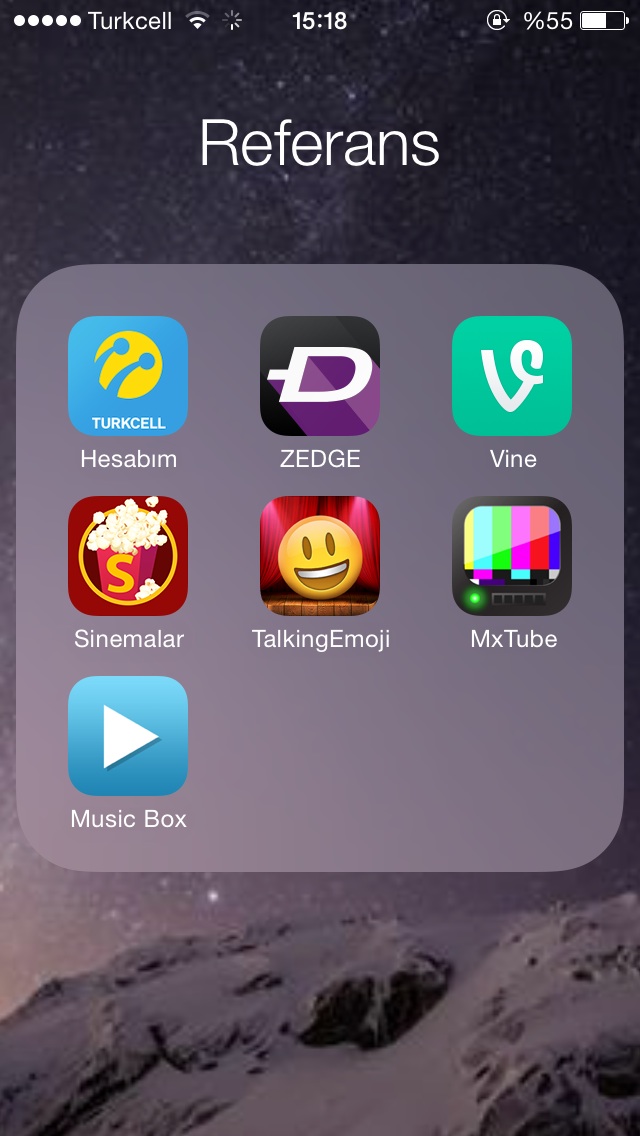Open the Vine app
This screenshot has height=1136, width=640.
(x=512, y=376)
